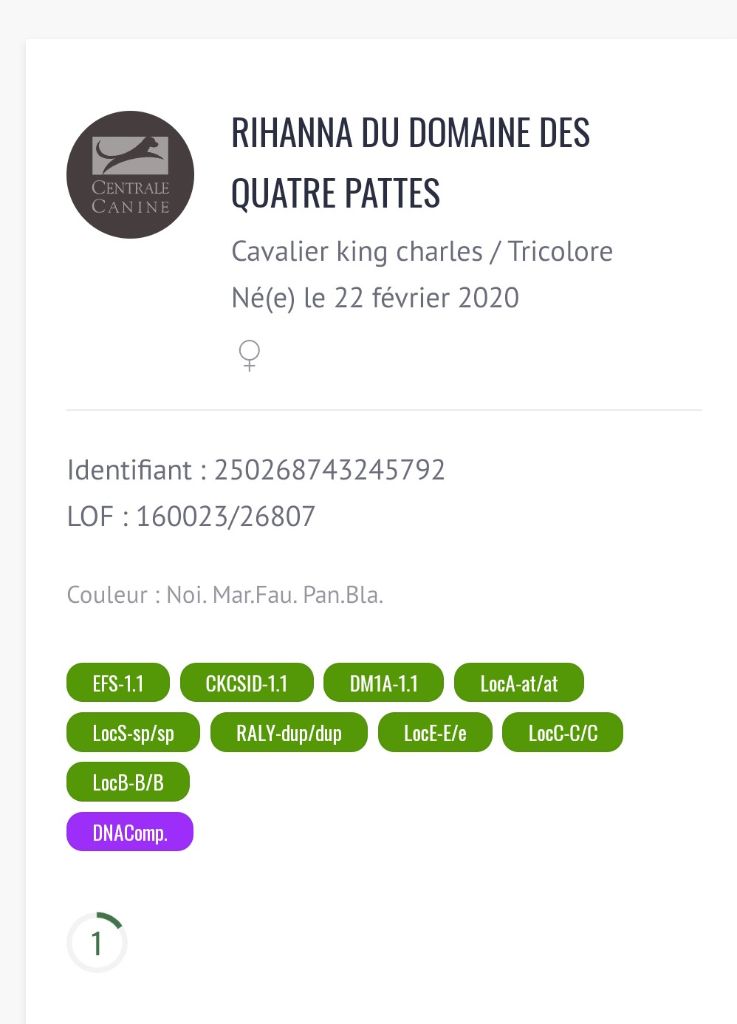The width and height of the screenshot is (737, 1024).
Task: Open the CKCSID-1.1 chip
Action: click(247, 683)
